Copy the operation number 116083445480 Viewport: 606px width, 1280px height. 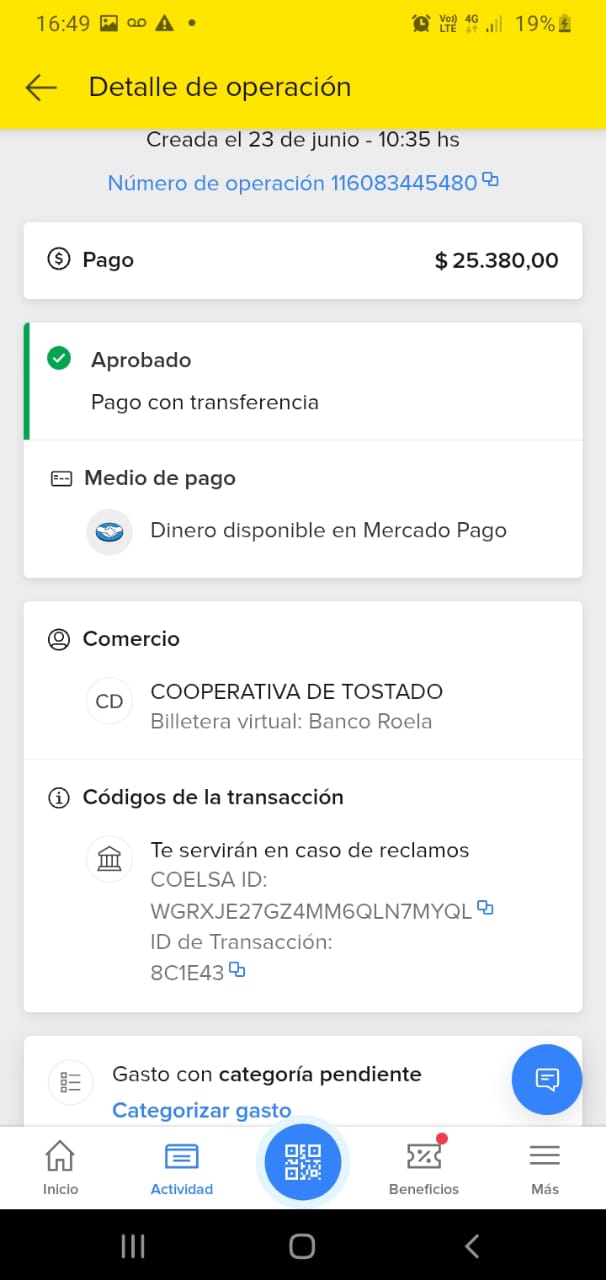(490, 180)
